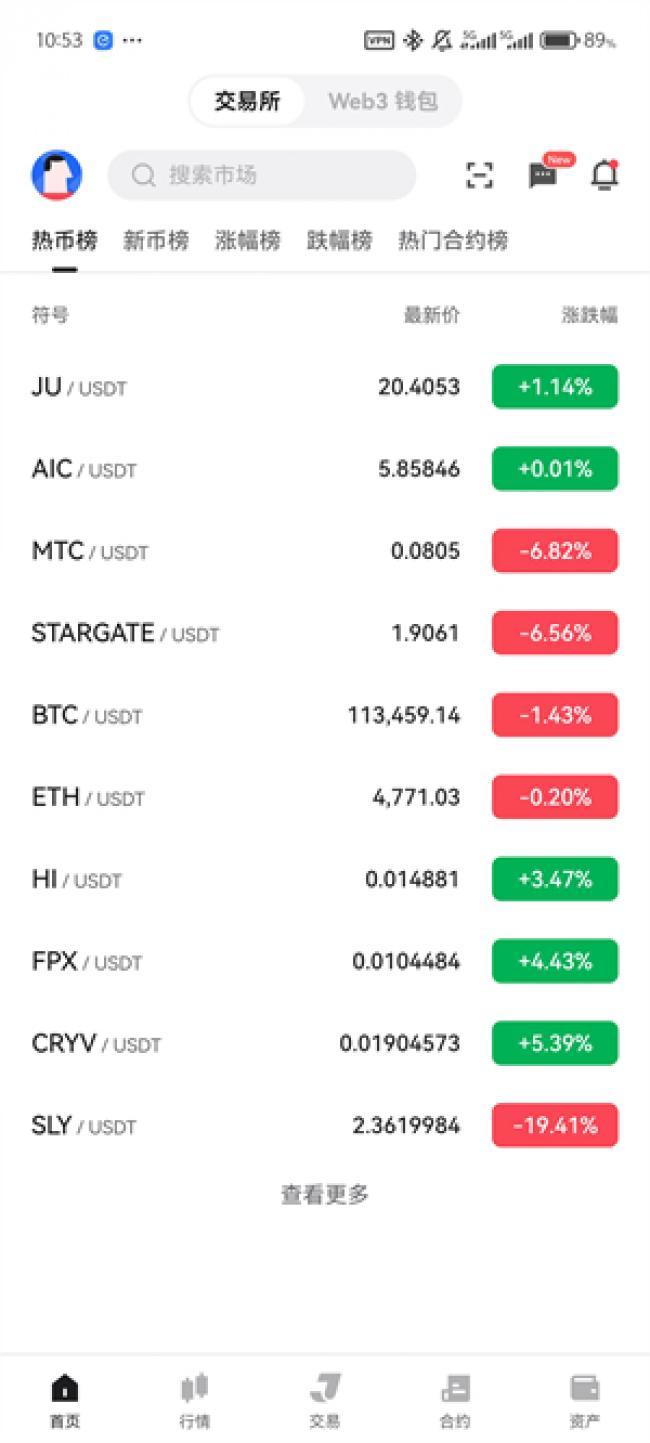Go to the 行情 tab

click(x=194, y=1400)
